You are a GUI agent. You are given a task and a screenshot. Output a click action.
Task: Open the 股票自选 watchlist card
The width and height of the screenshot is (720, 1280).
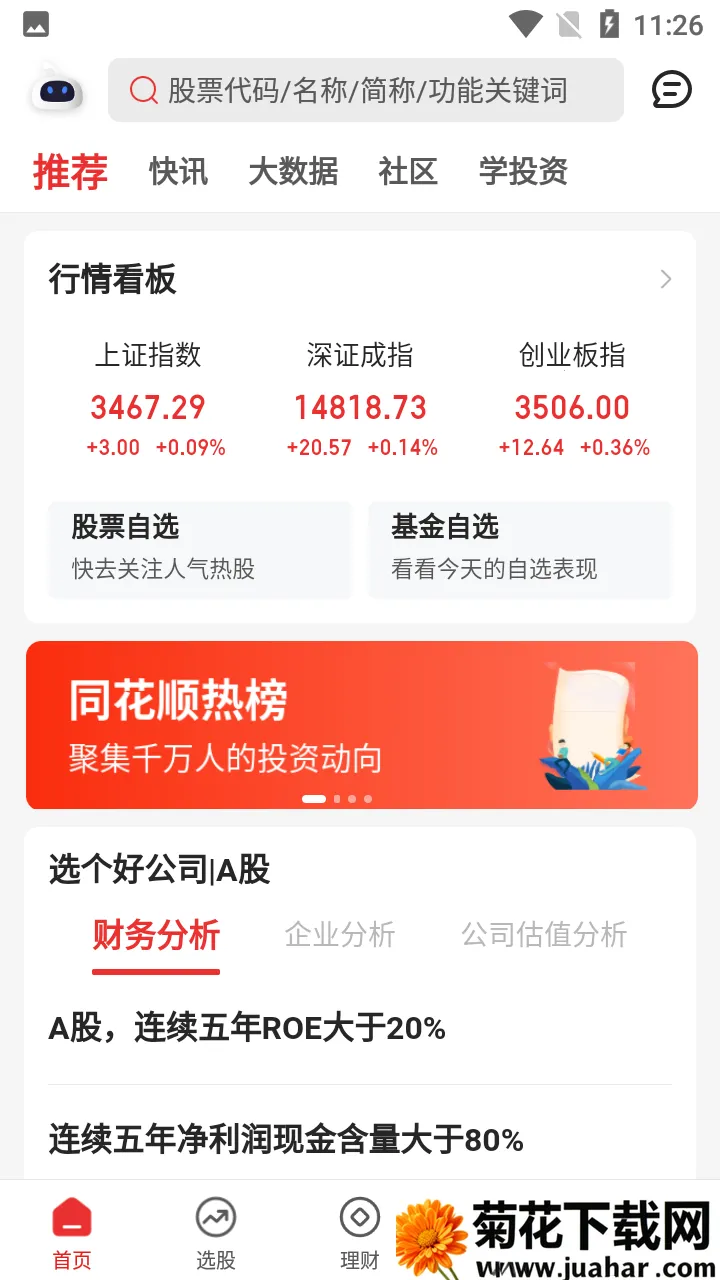pos(199,549)
